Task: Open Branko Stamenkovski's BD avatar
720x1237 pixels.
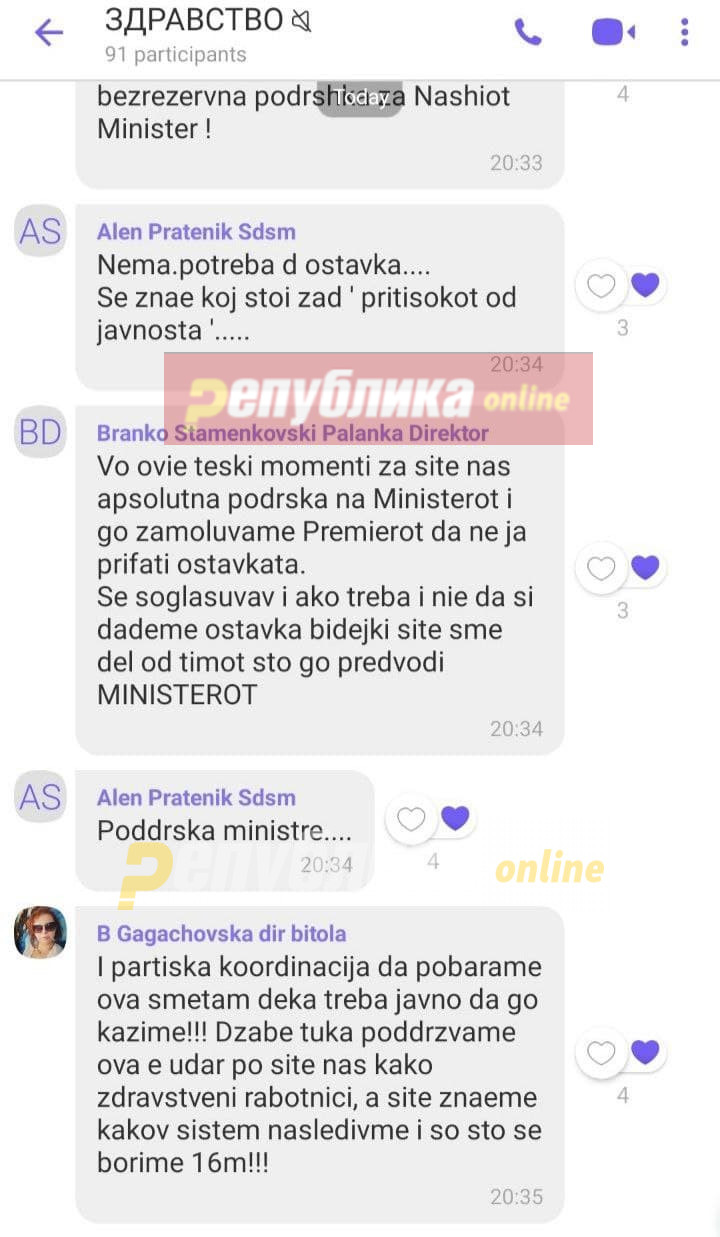Action: (40, 433)
